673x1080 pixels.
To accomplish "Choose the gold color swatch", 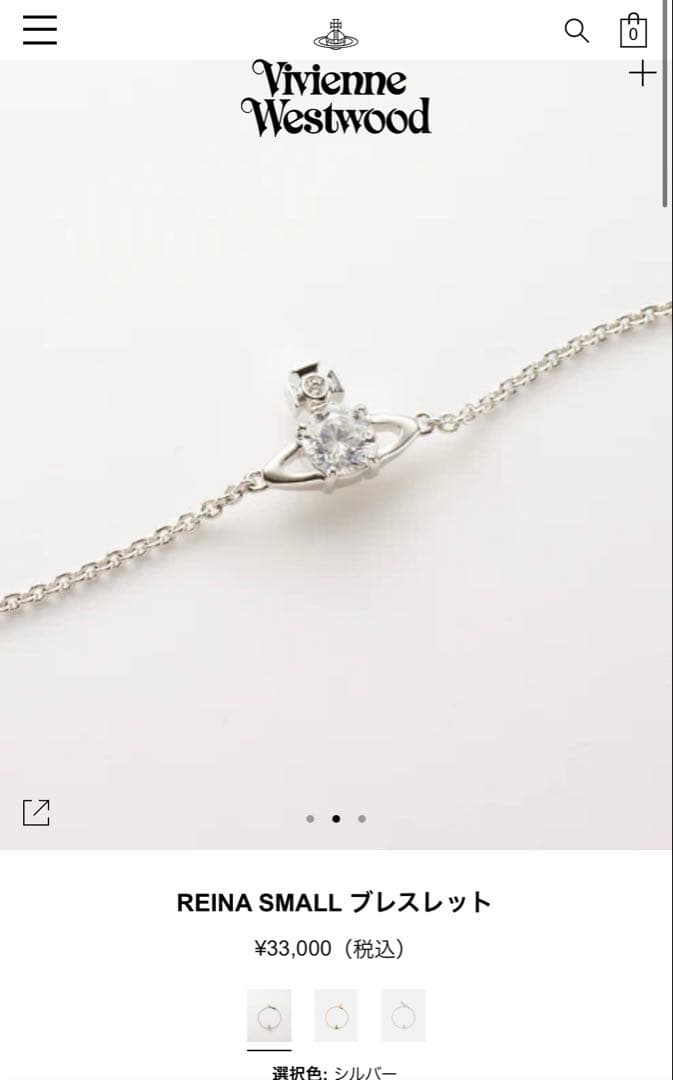I will point(336,1016).
